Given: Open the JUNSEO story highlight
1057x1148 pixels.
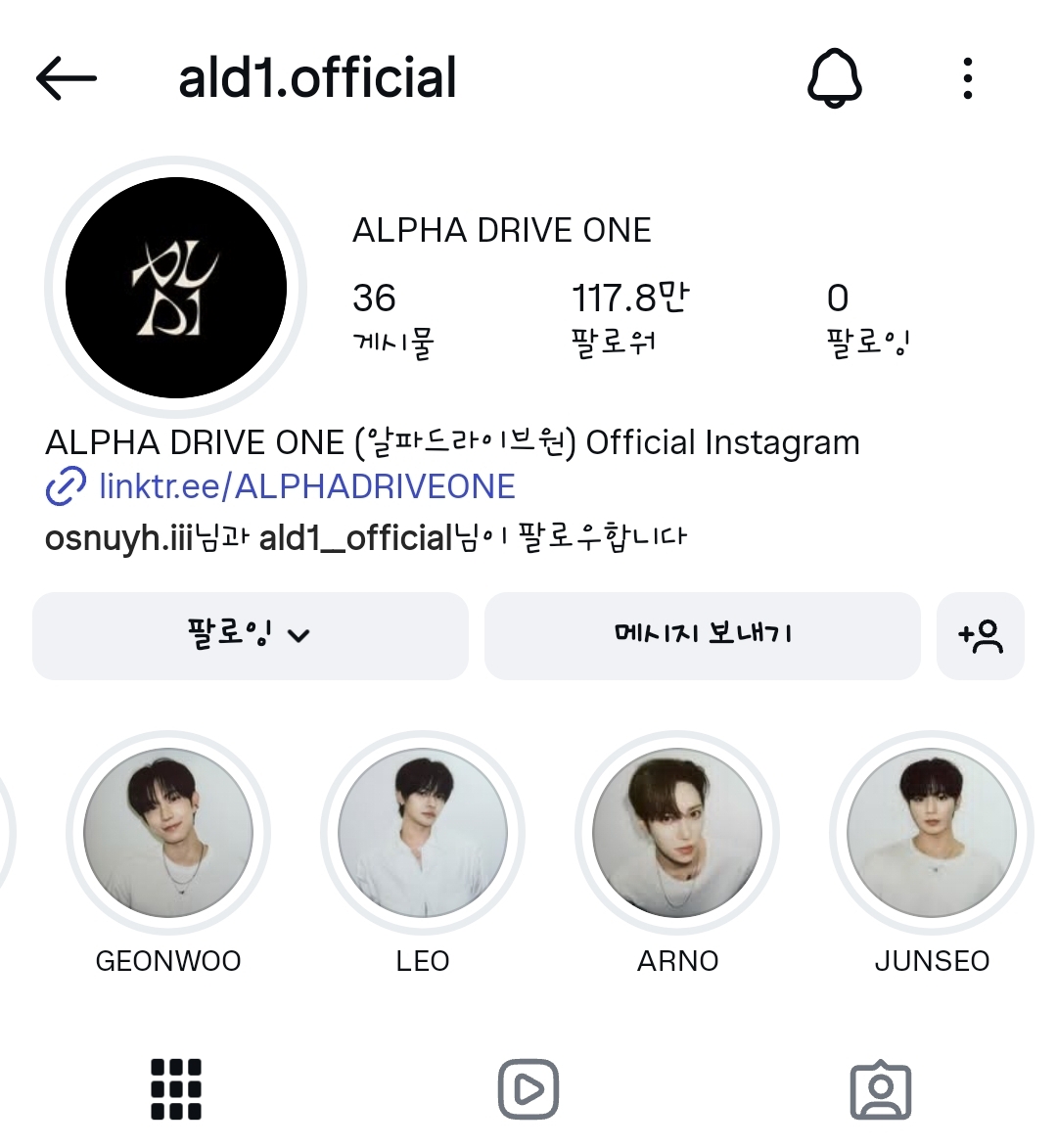Looking at the screenshot, I should coord(932,833).
